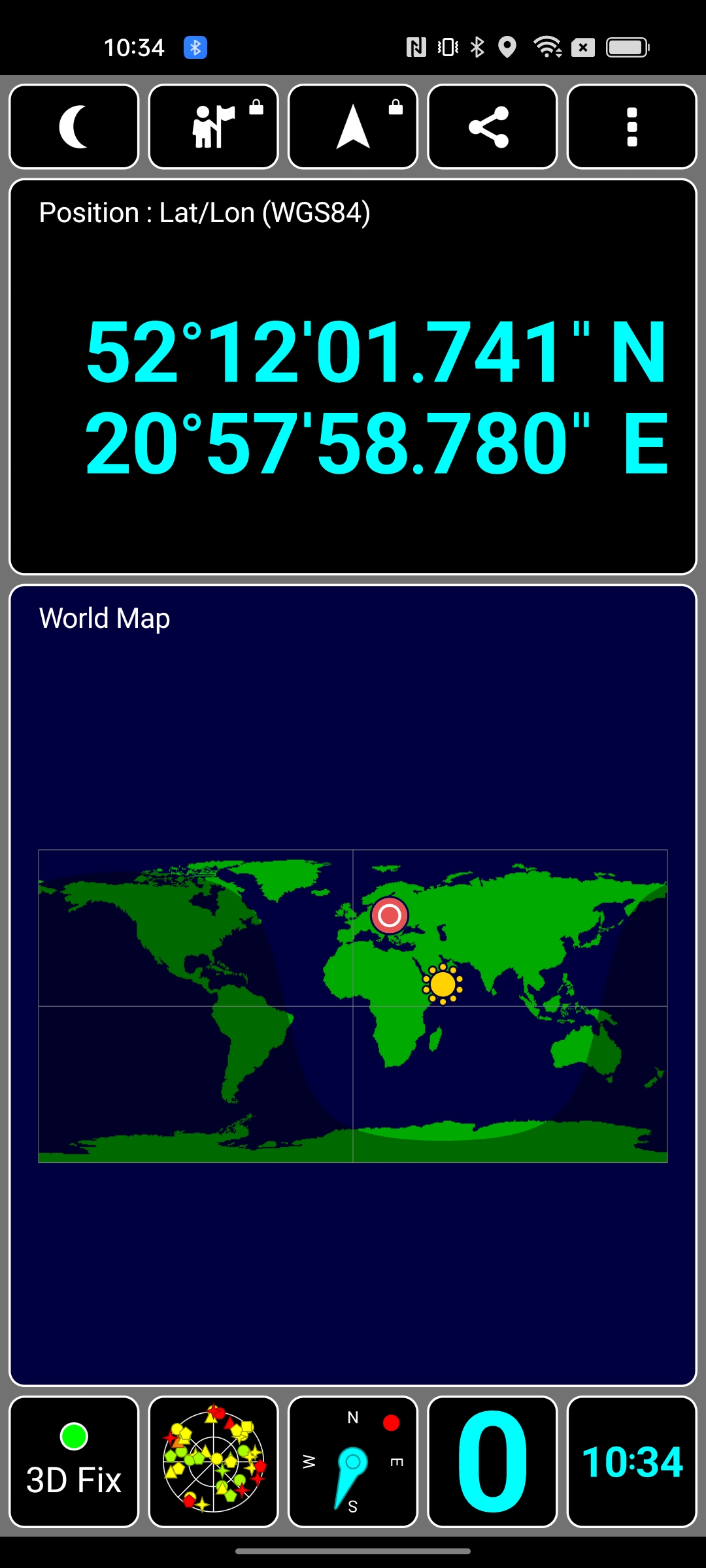Open the World Map panel
This screenshot has width=706, height=1568.
[353, 985]
